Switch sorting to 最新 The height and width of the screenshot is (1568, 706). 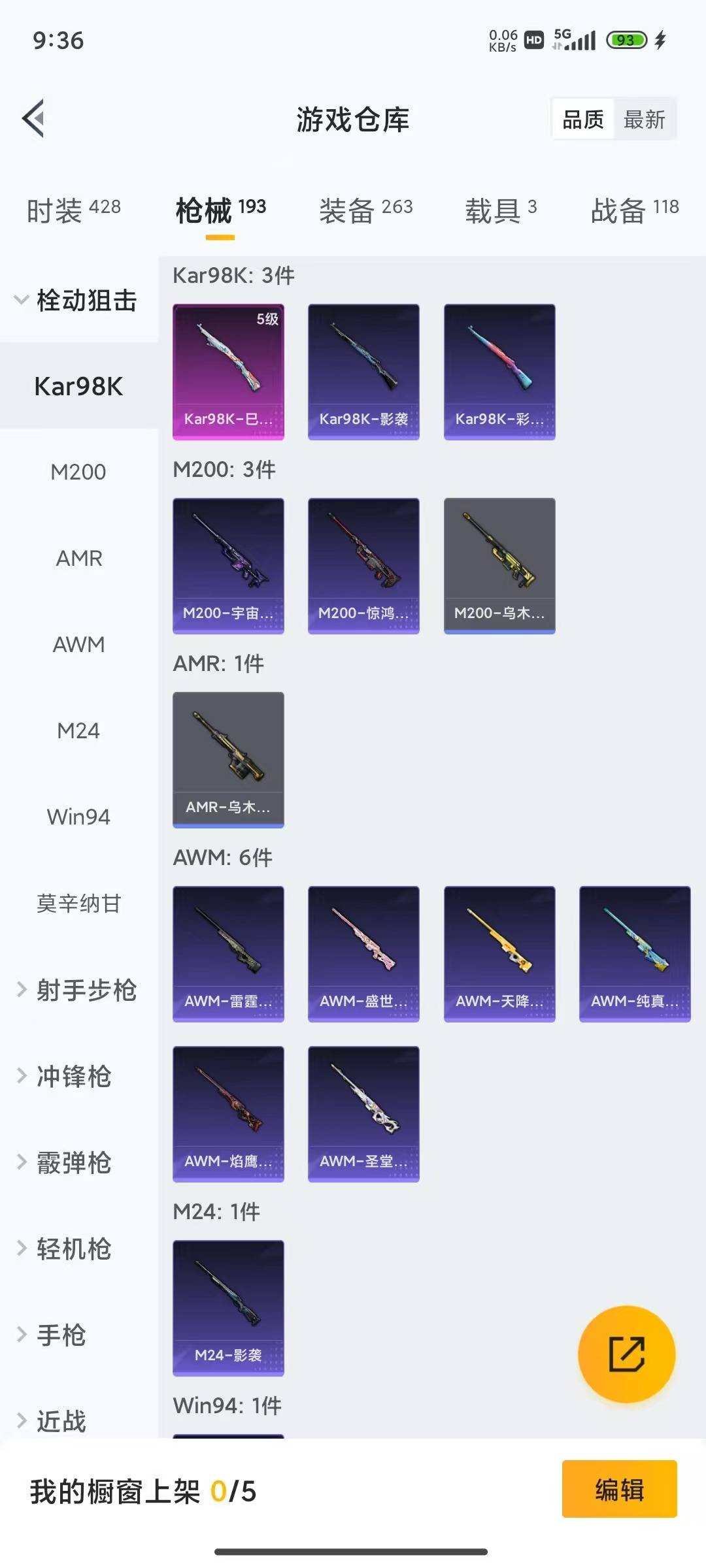(645, 118)
